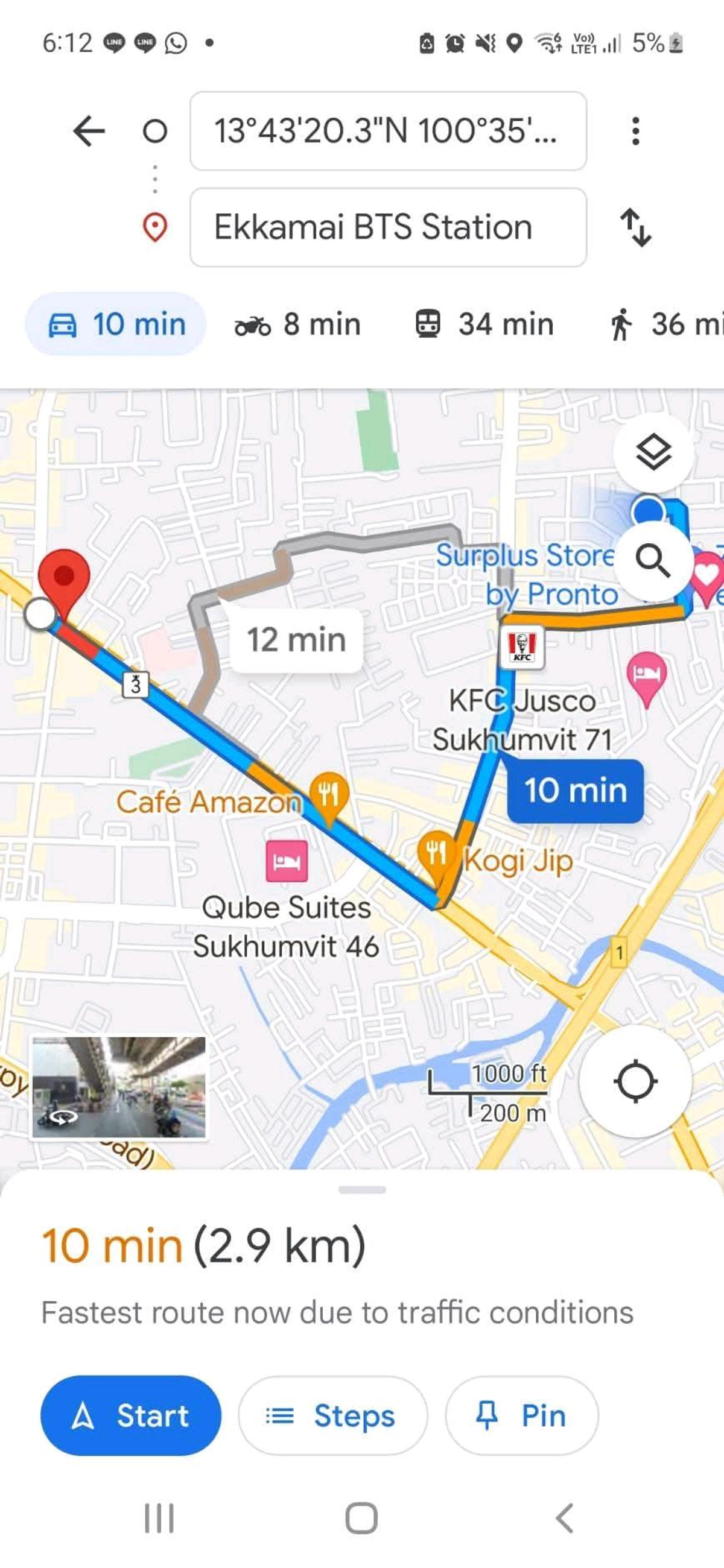
Task: Select the KFC Jusco Sukhumvit 71 marker
Action: click(x=522, y=646)
